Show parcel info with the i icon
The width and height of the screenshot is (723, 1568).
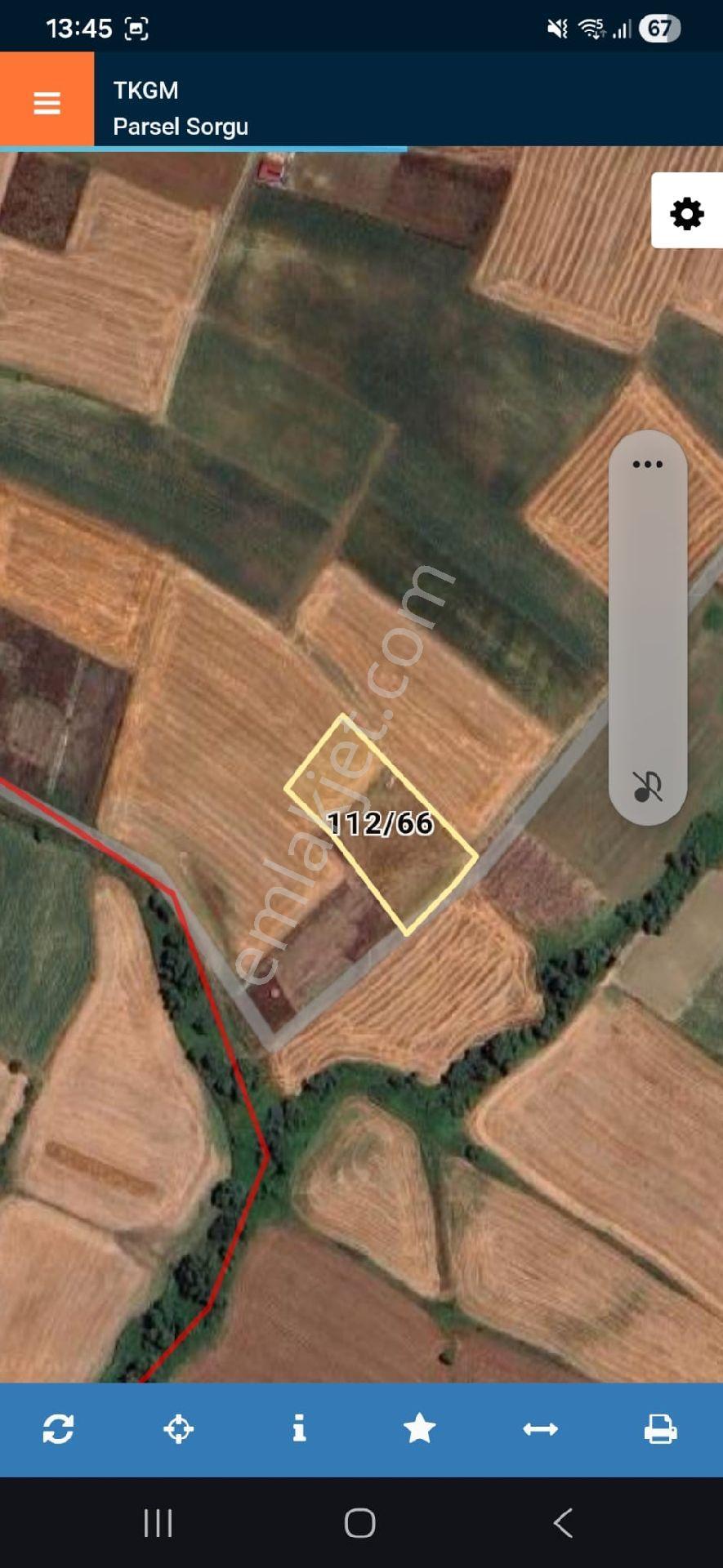299,1428
